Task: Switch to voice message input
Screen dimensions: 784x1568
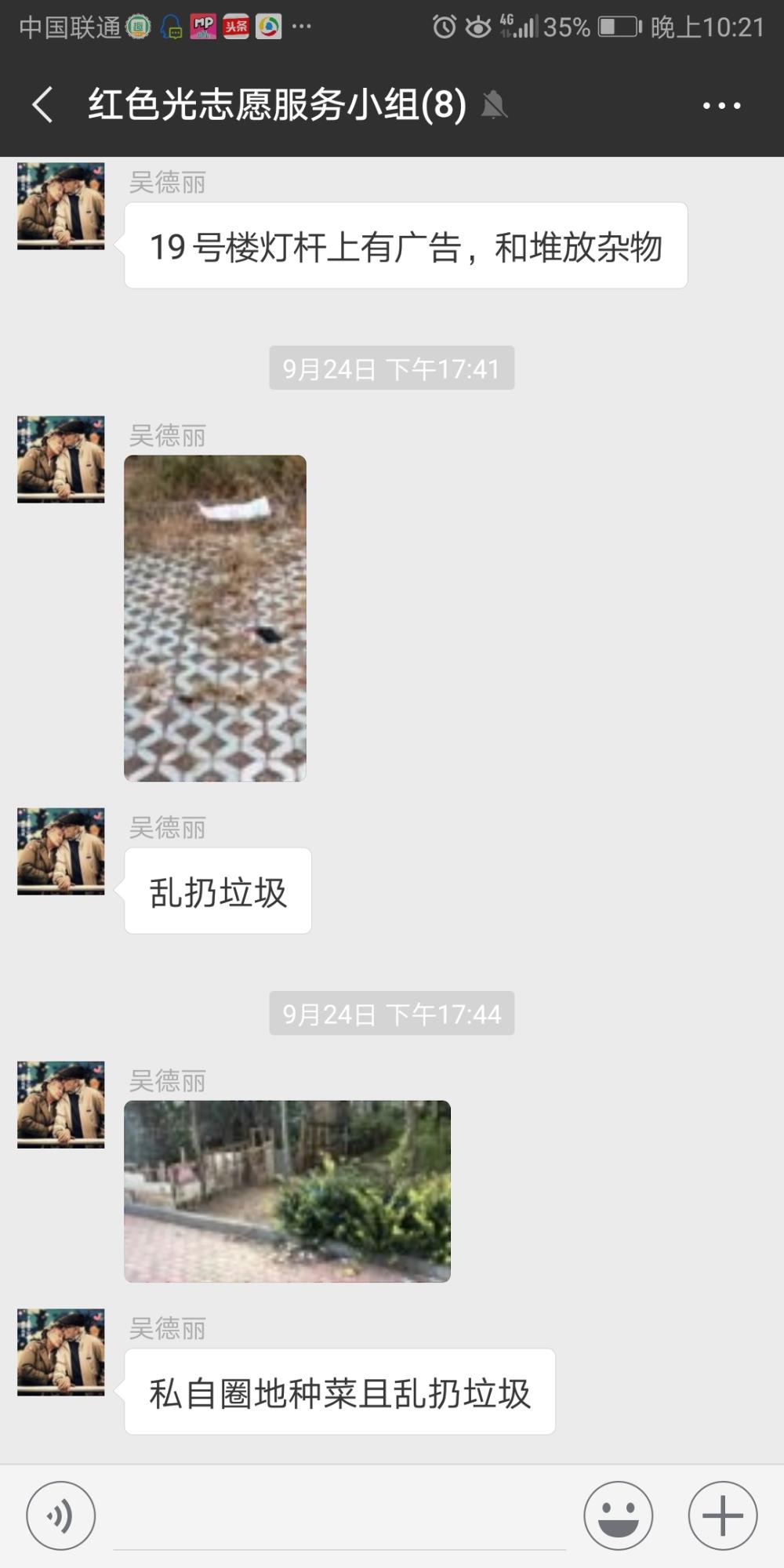Action: tap(61, 1515)
